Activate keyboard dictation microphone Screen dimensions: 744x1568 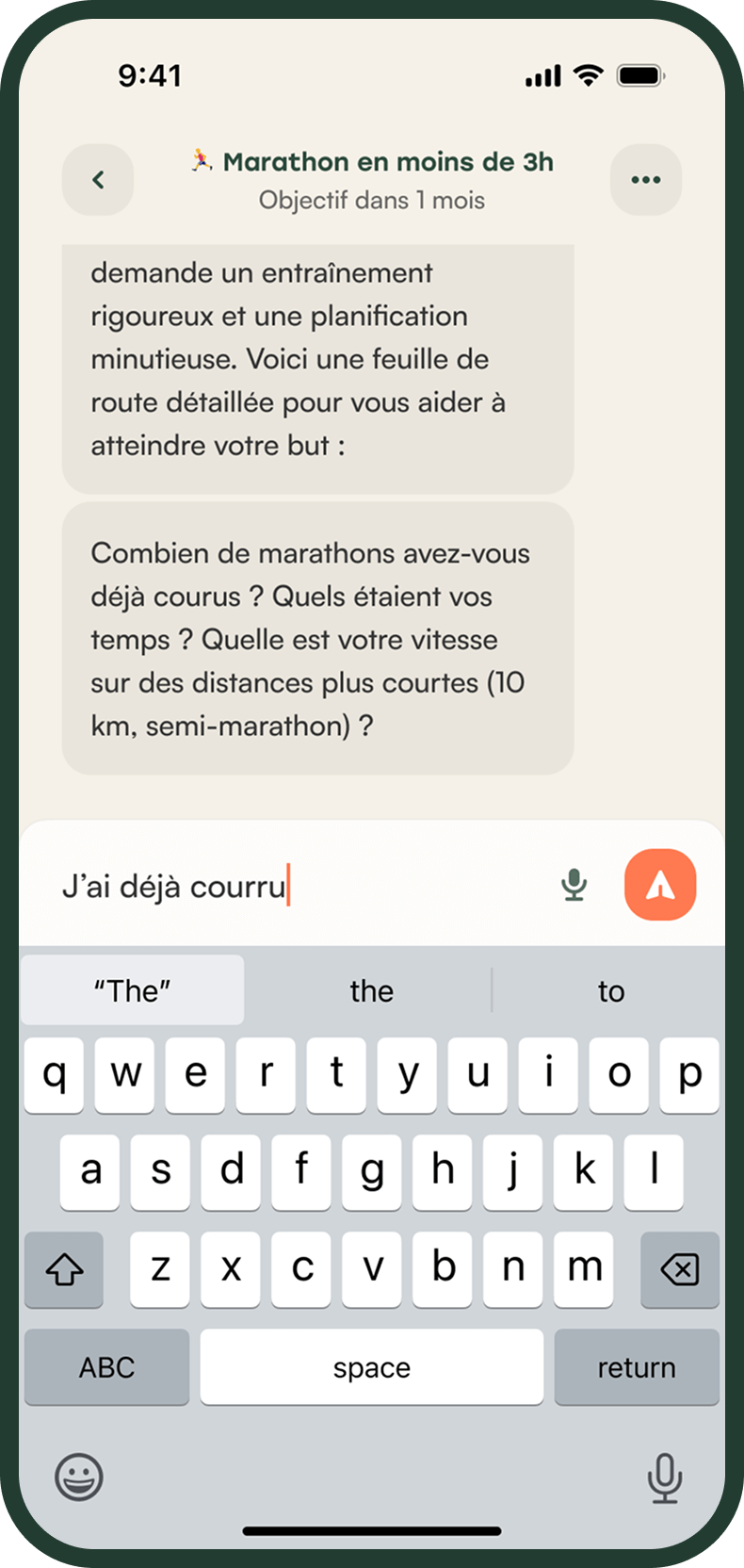click(664, 1477)
